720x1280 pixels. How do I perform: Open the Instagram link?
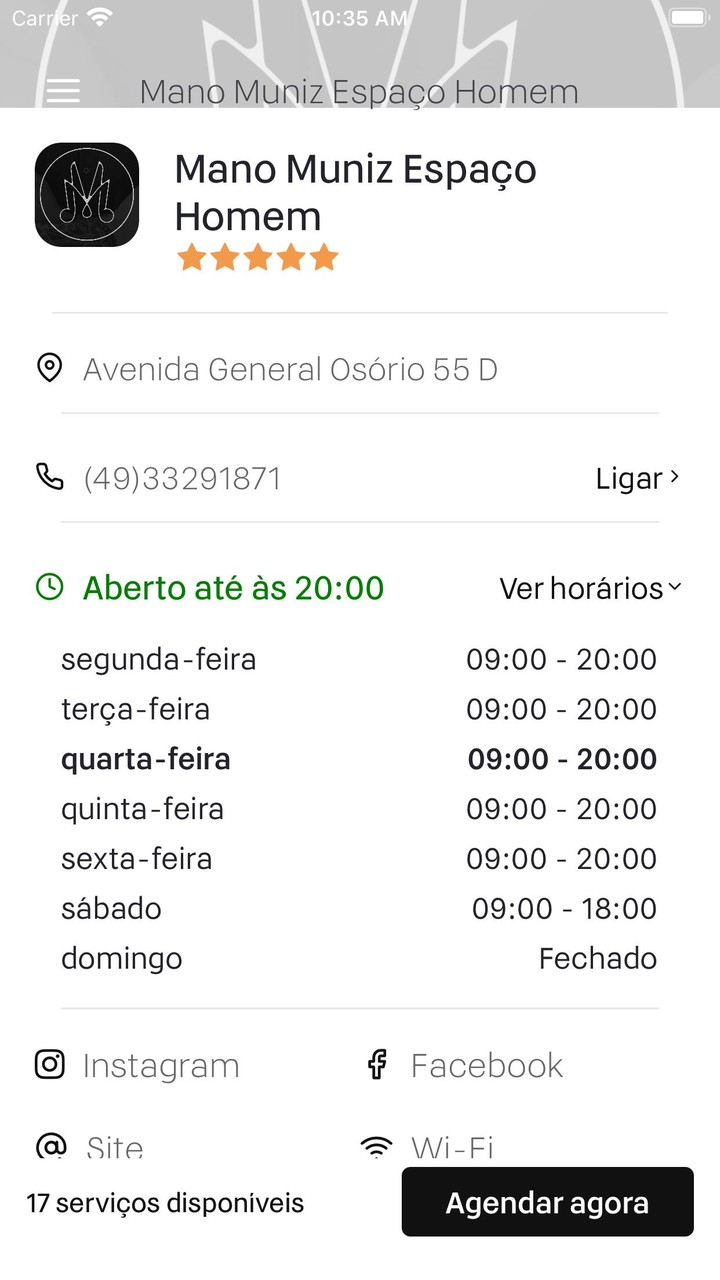tap(138, 1065)
